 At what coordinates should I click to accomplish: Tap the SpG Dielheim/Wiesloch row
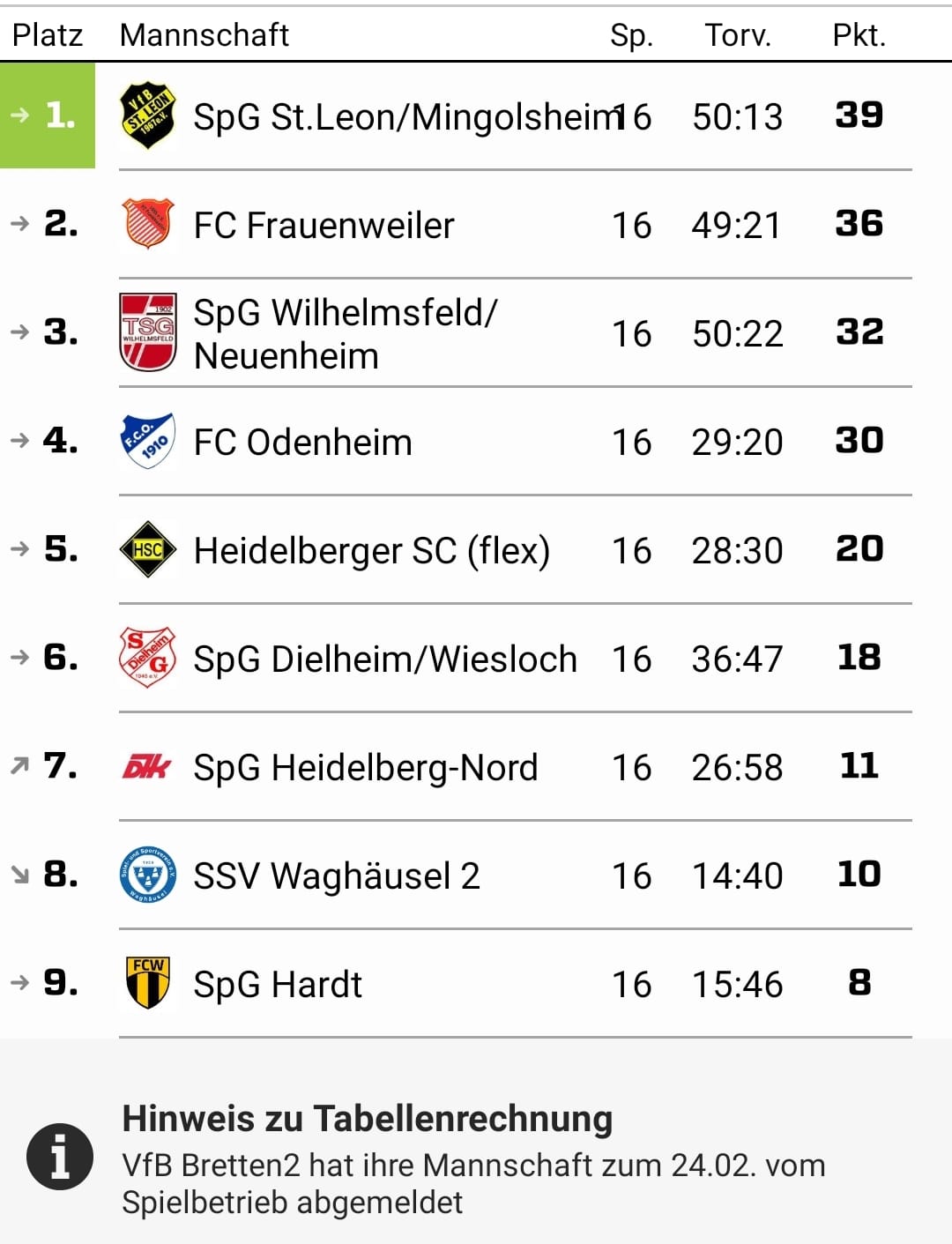(x=385, y=659)
